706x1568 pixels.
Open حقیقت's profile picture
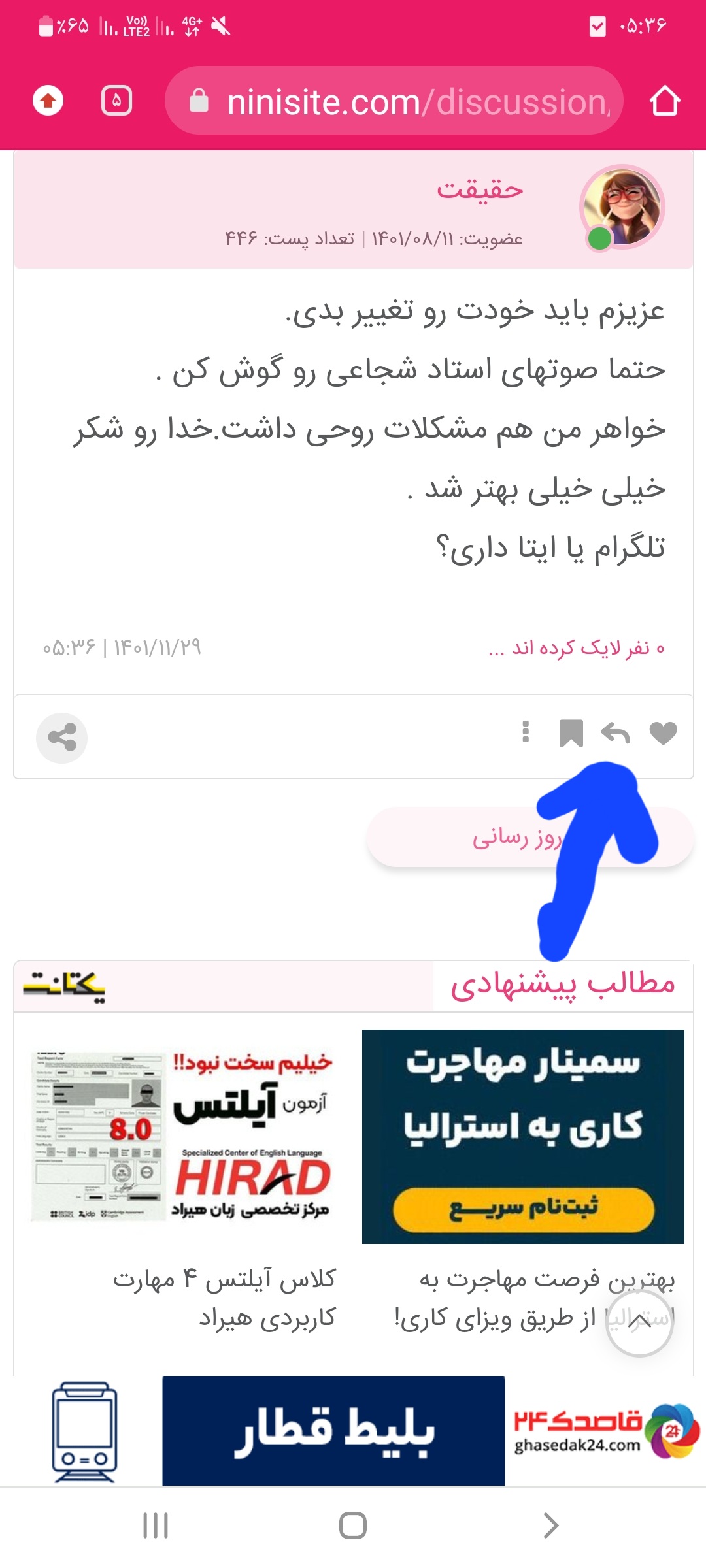point(622,207)
